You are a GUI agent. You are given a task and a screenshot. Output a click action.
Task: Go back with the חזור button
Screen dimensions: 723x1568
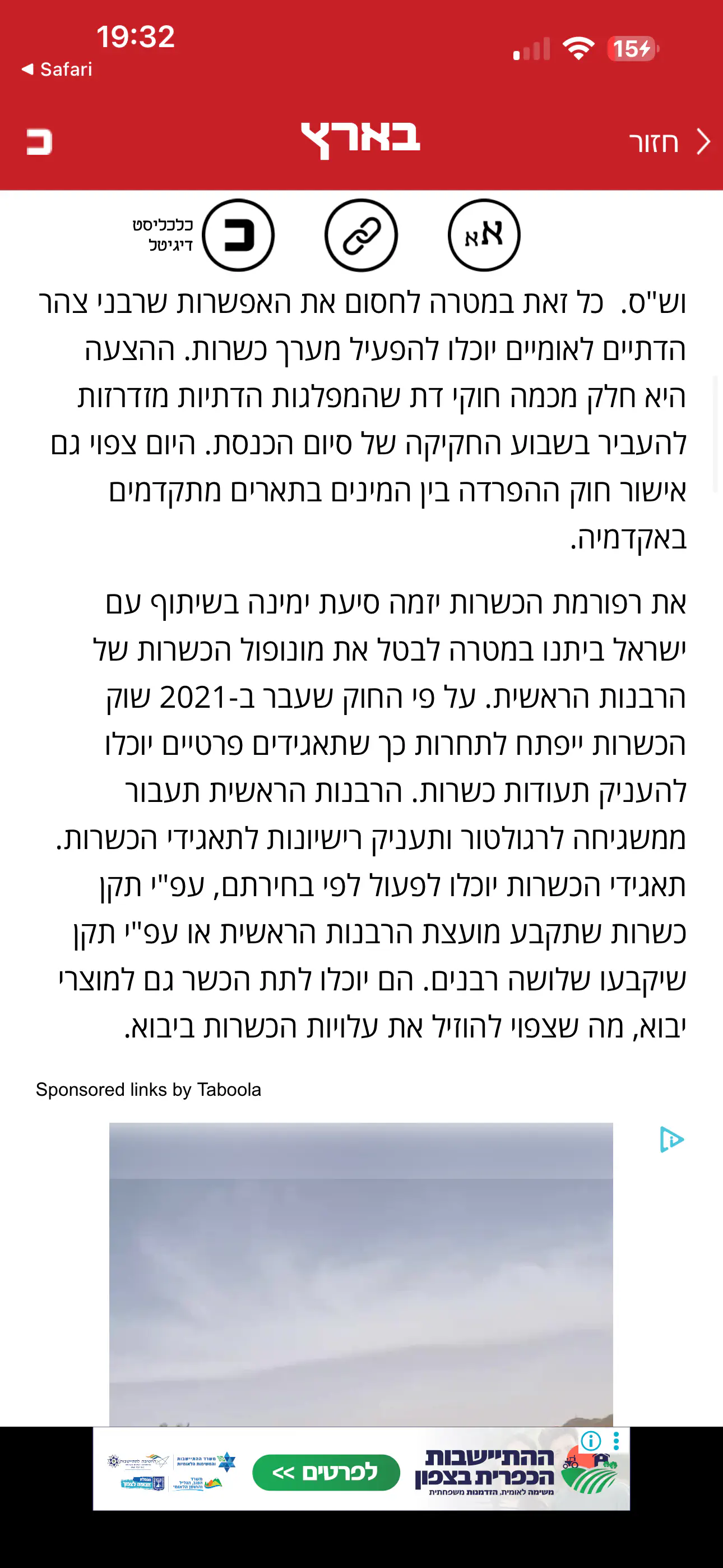(x=669, y=142)
